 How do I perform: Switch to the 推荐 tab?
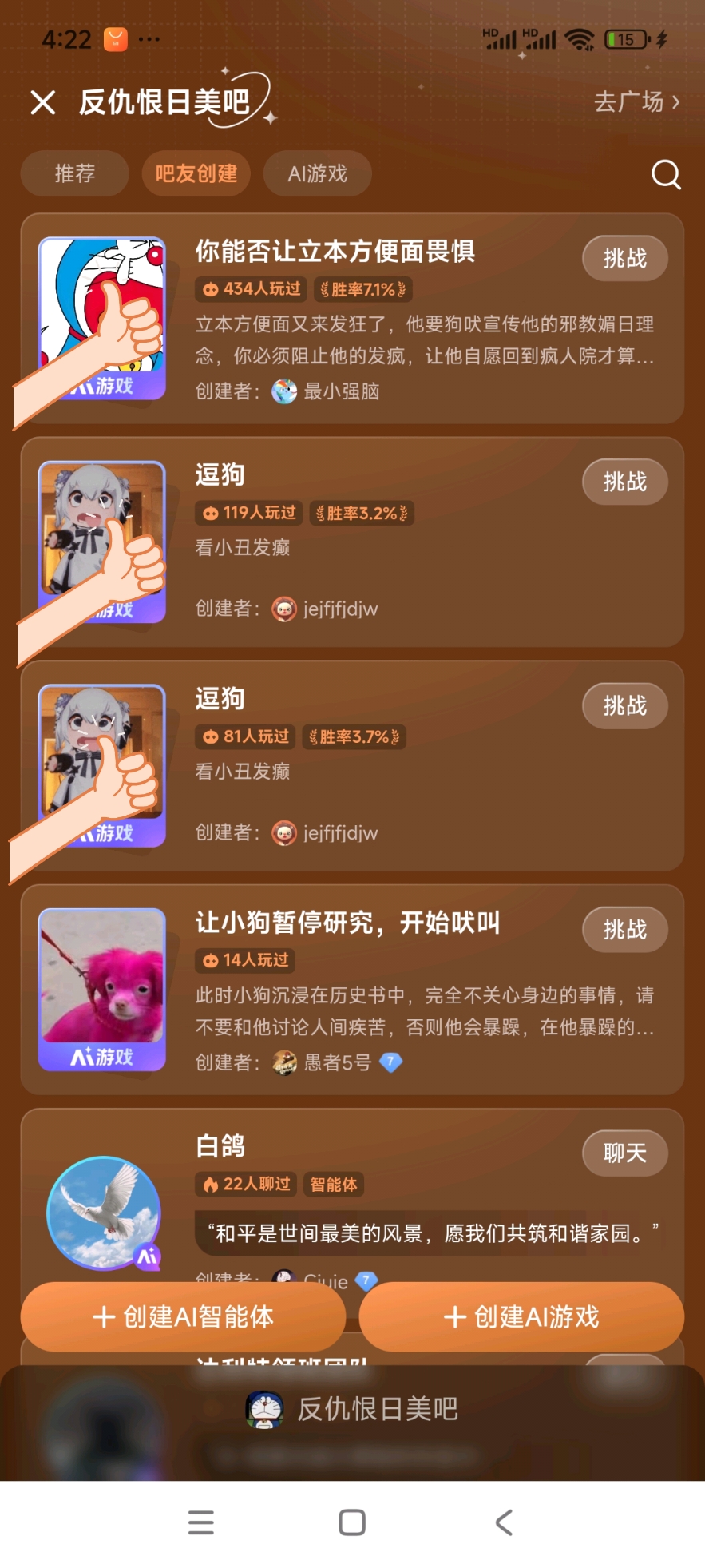pyautogui.click(x=75, y=173)
